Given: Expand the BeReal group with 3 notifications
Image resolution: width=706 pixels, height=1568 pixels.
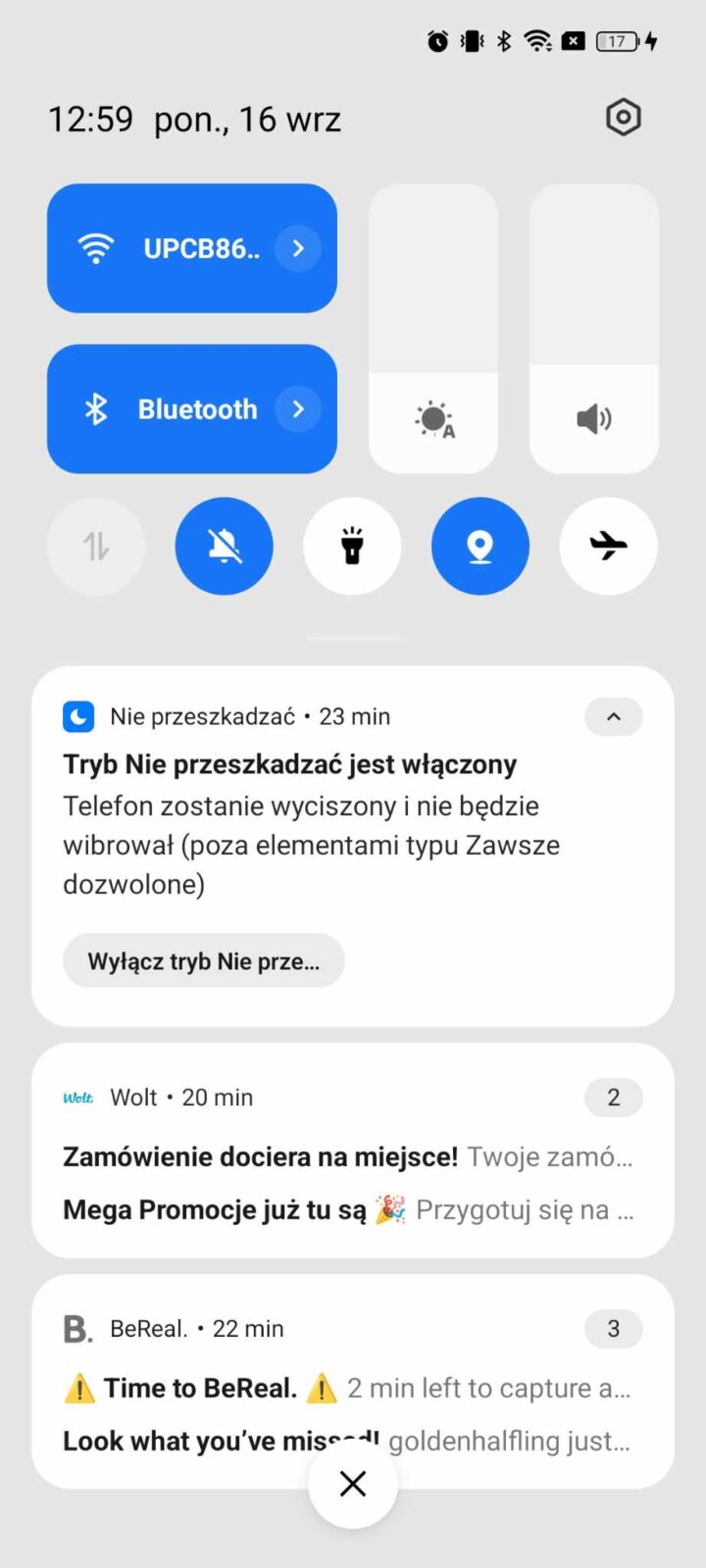Looking at the screenshot, I should click(613, 1329).
